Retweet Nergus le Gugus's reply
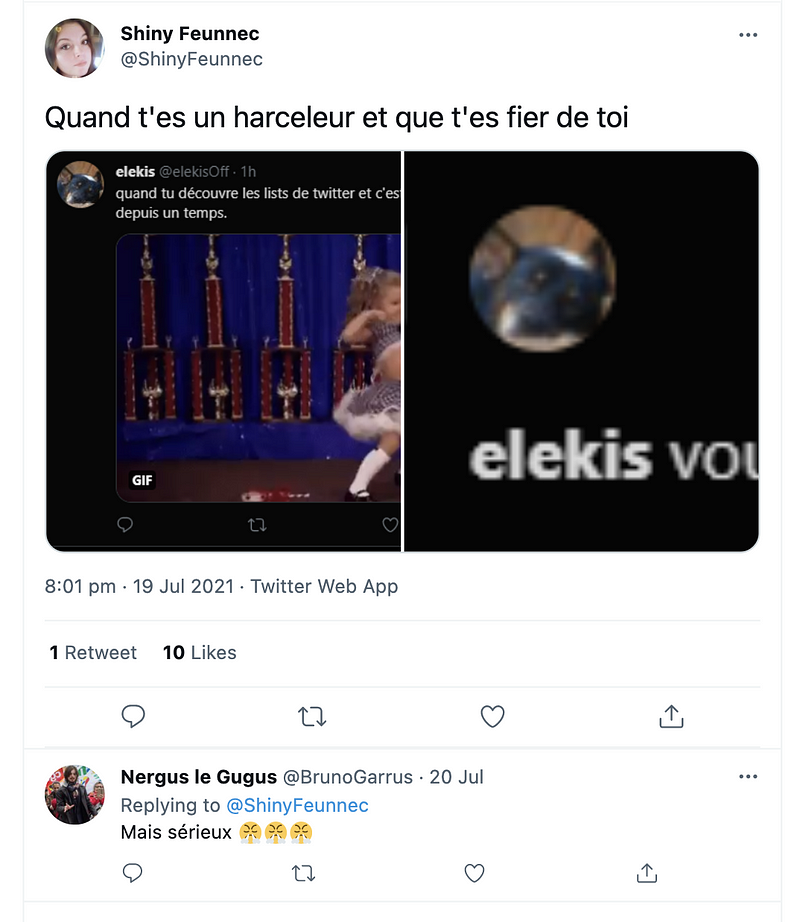This screenshot has width=800, height=922. (303, 873)
